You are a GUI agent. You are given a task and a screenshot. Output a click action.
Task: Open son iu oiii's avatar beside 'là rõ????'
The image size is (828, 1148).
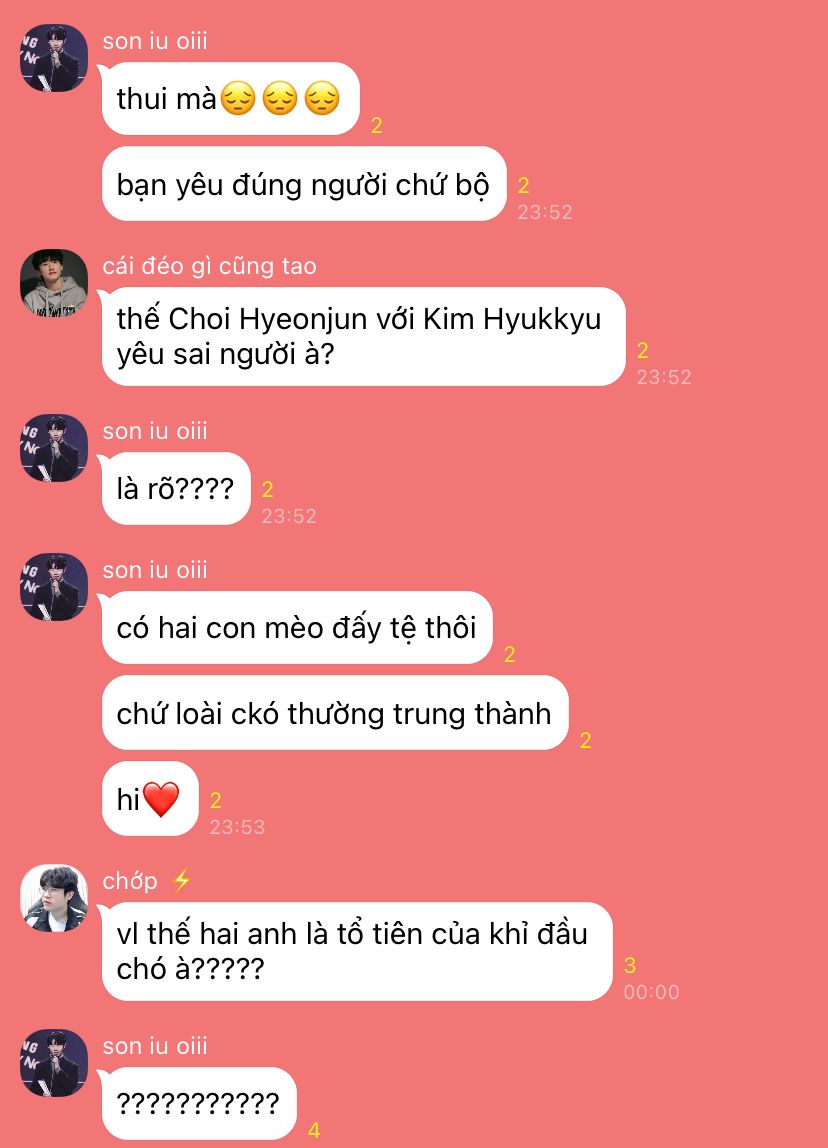(x=53, y=448)
